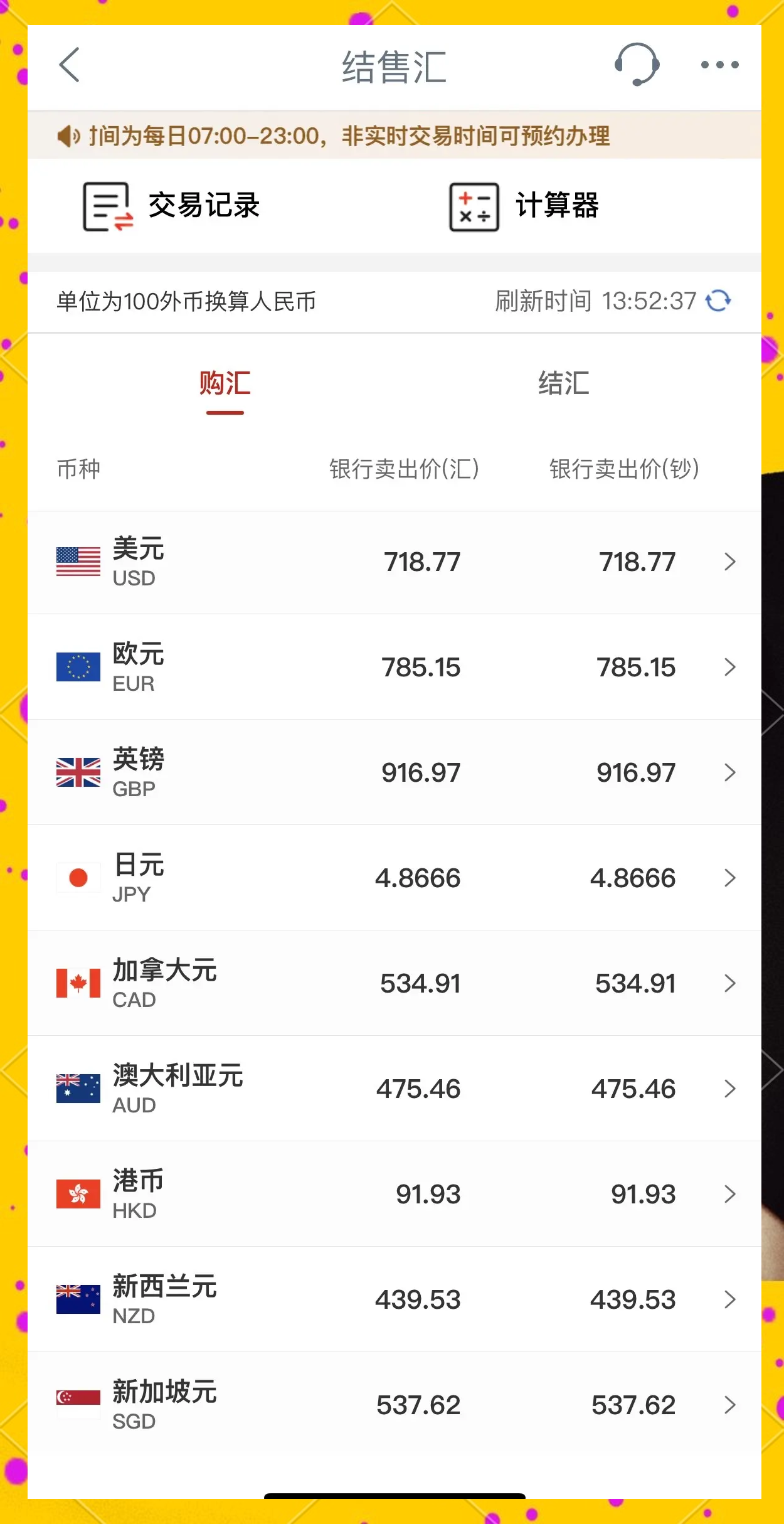
Task: Click the USD American flag icon
Action: 78,562
